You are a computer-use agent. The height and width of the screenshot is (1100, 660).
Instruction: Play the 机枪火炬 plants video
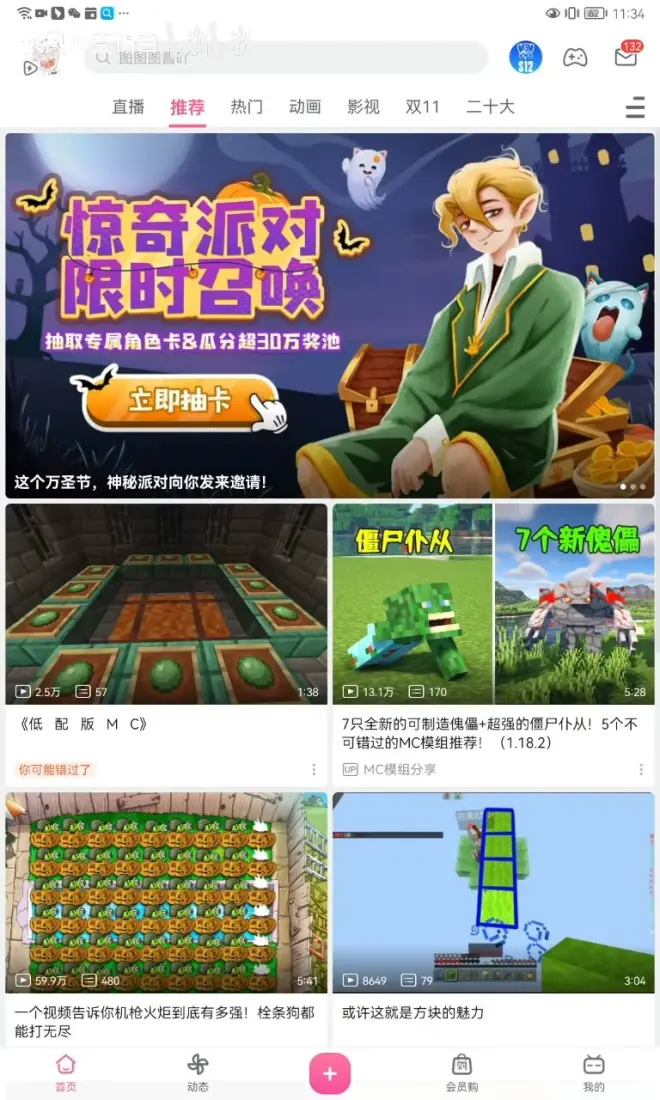click(x=166, y=892)
